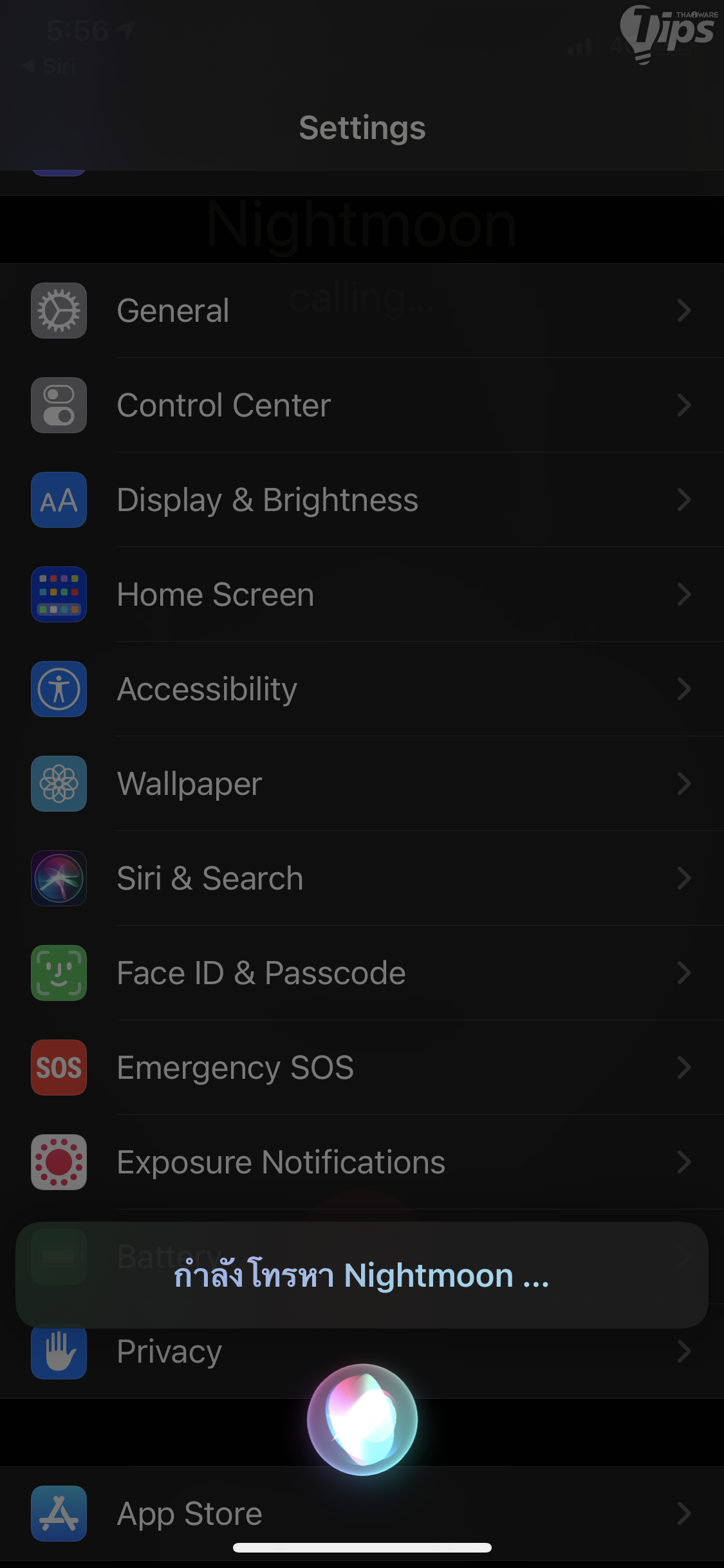This screenshot has width=724, height=1568.
Task: Open Siri & Search settings
Action: click(x=360, y=879)
